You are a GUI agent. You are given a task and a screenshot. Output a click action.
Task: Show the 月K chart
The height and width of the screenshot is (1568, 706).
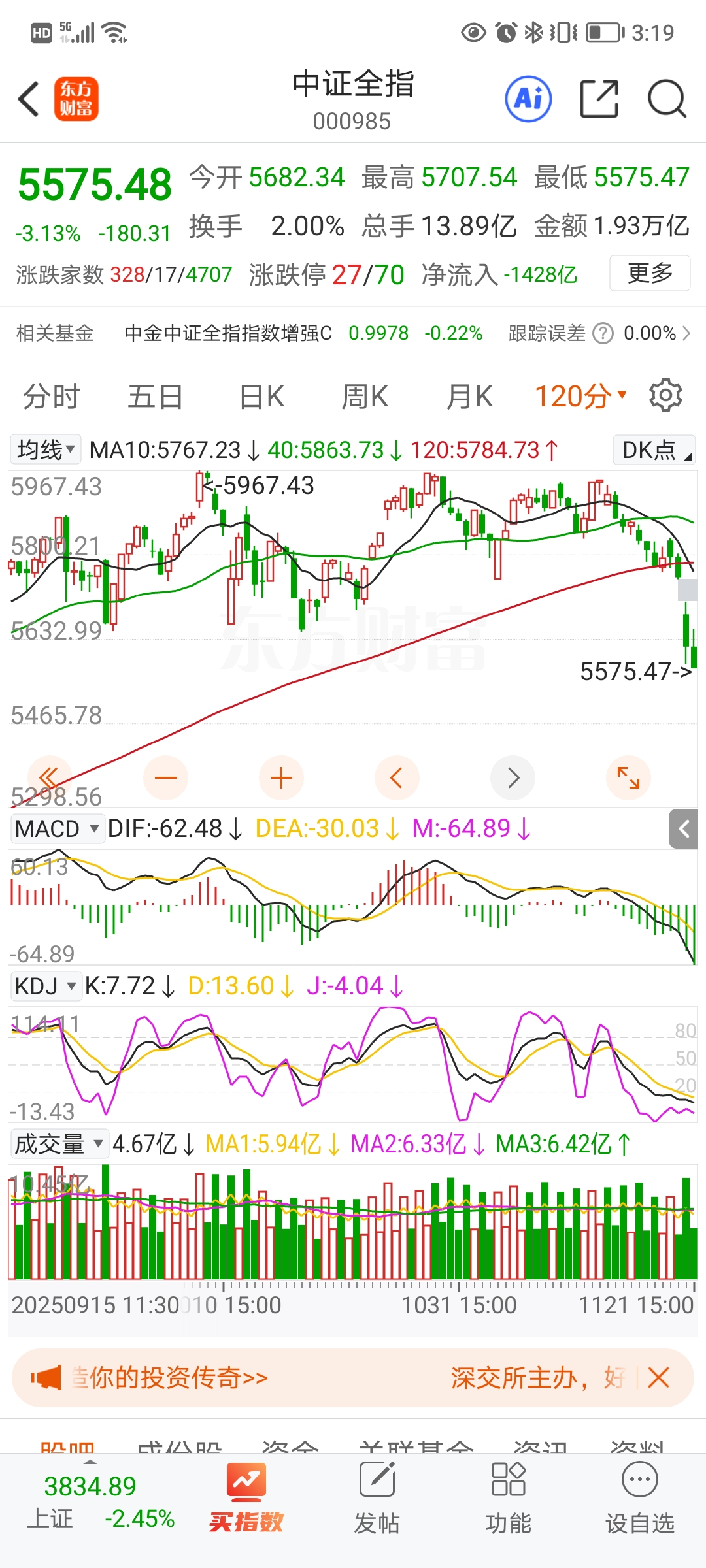pyautogui.click(x=469, y=397)
